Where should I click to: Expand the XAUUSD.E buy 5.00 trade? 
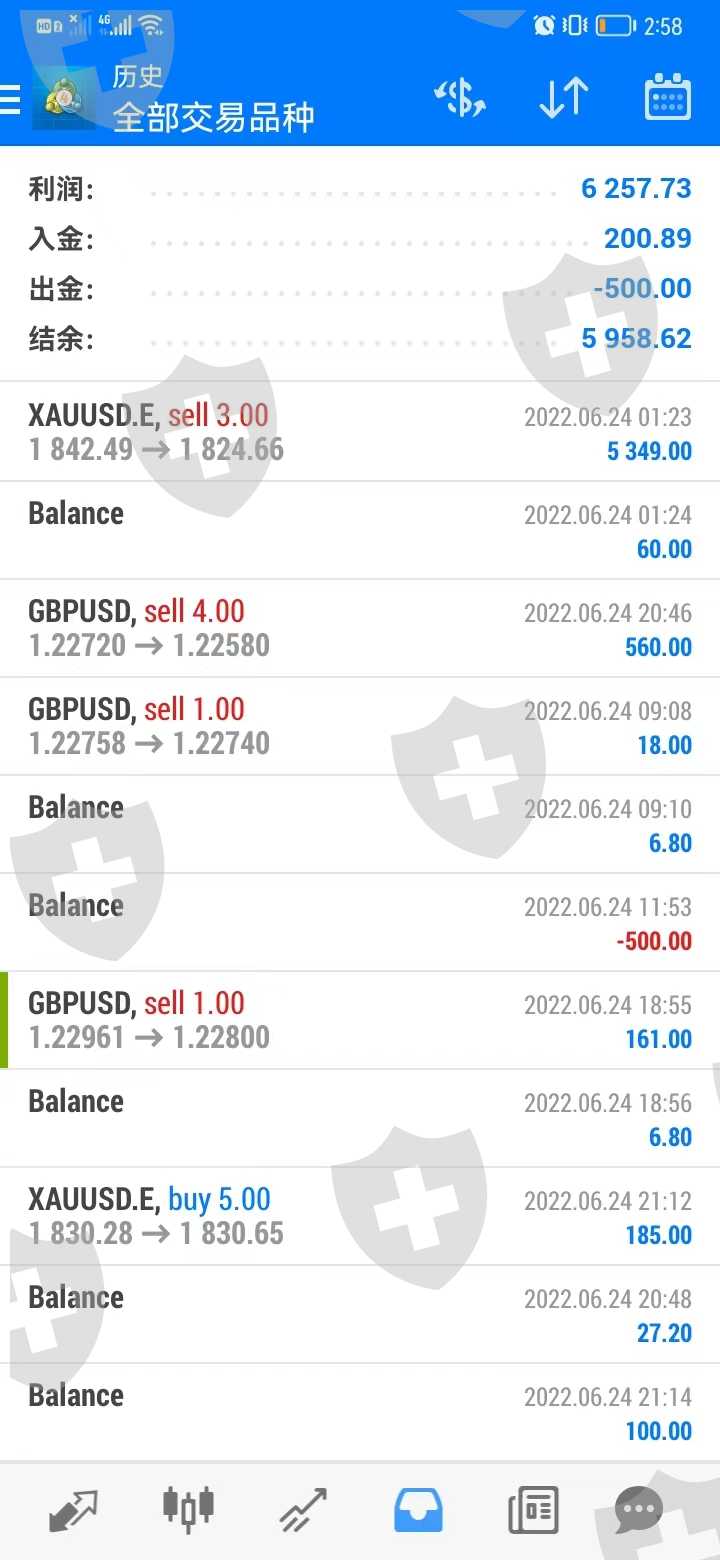[360, 1217]
